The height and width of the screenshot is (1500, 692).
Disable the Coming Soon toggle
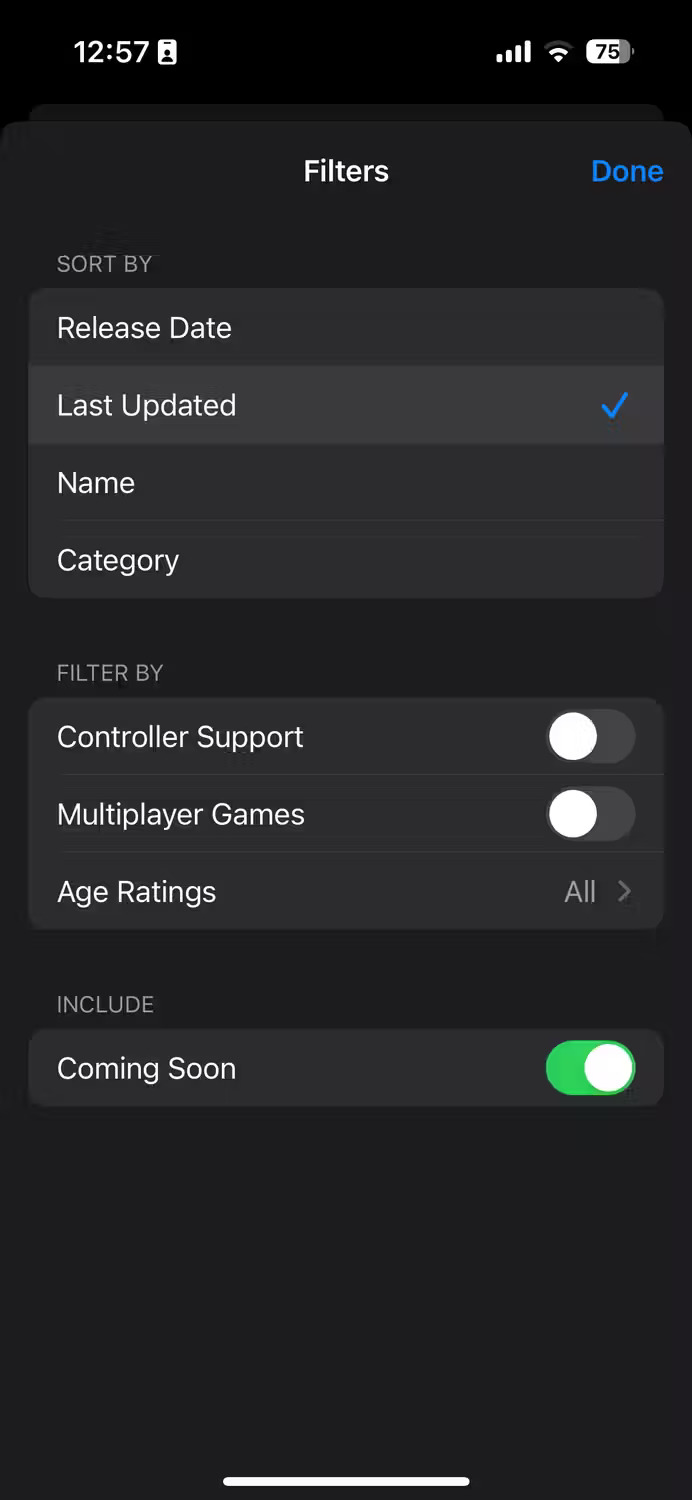click(590, 1069)
